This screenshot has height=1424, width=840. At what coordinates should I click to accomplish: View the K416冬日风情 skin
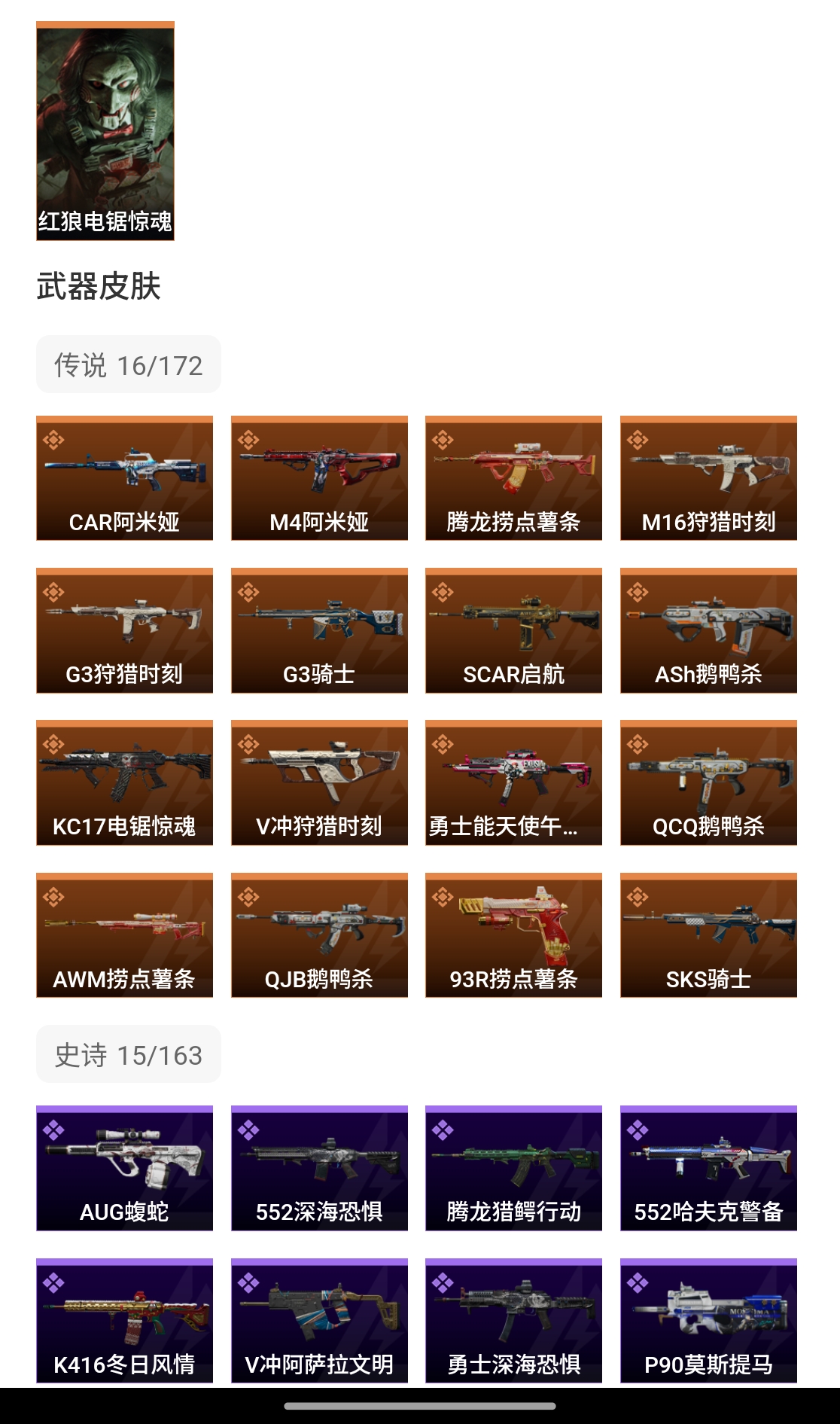[x=124, y=1320]
